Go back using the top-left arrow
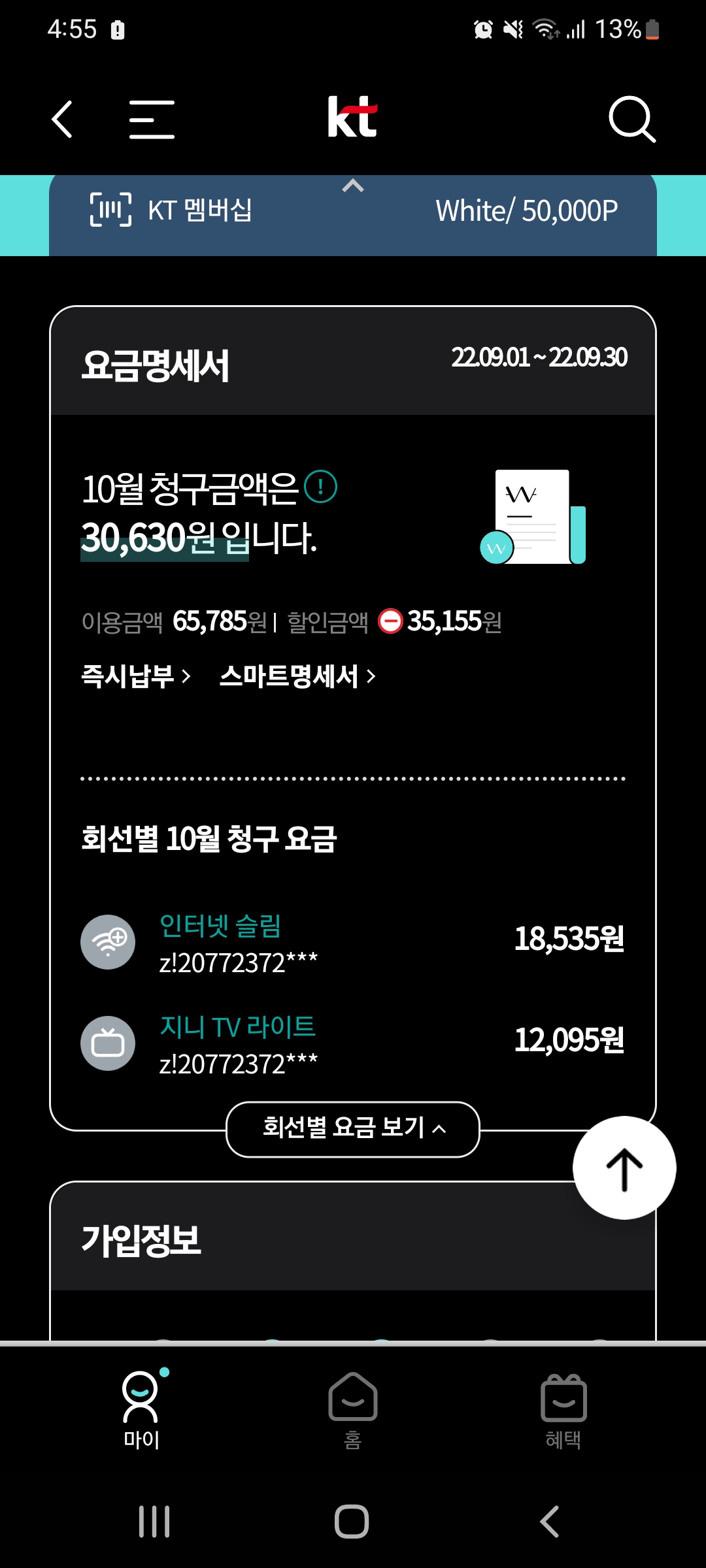 62,119
